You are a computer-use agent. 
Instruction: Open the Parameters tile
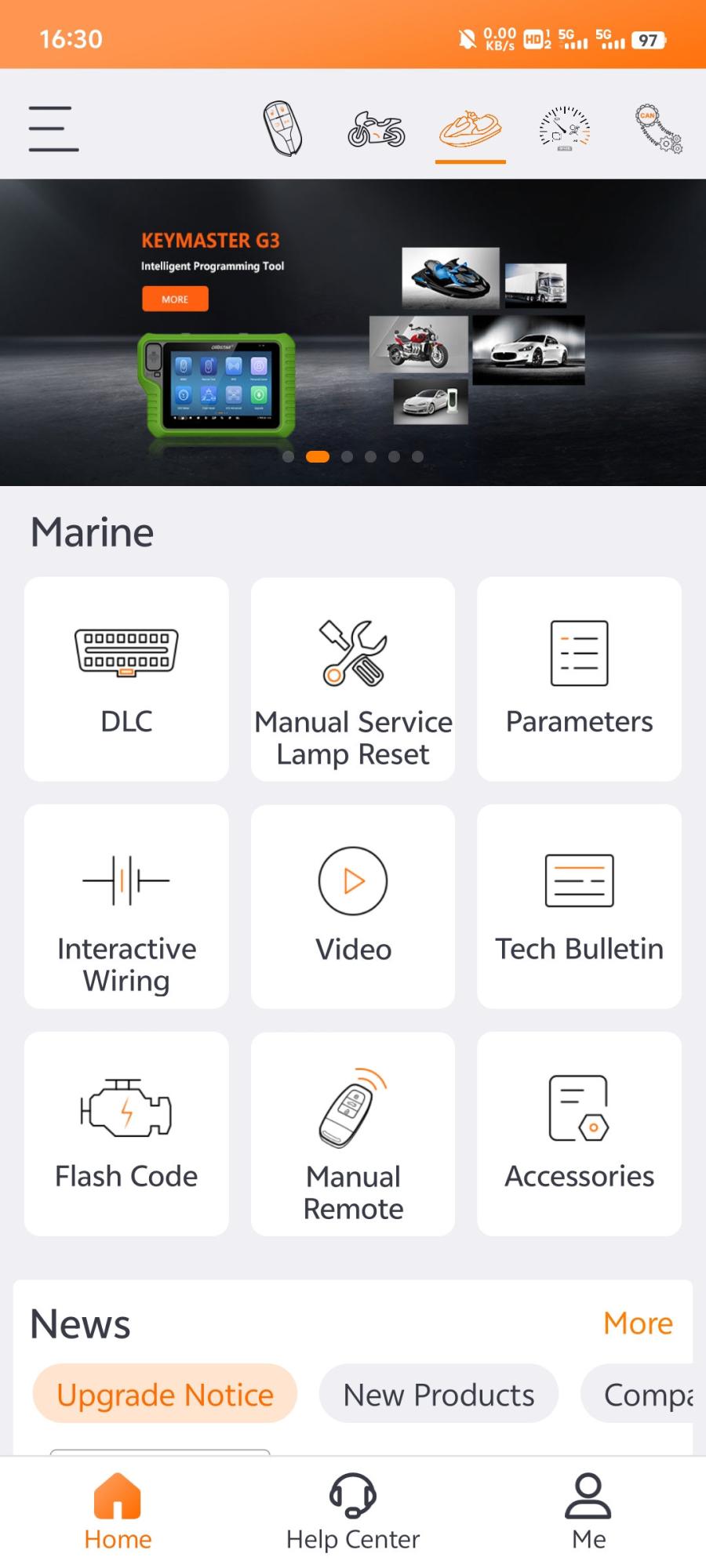point(579,679)
